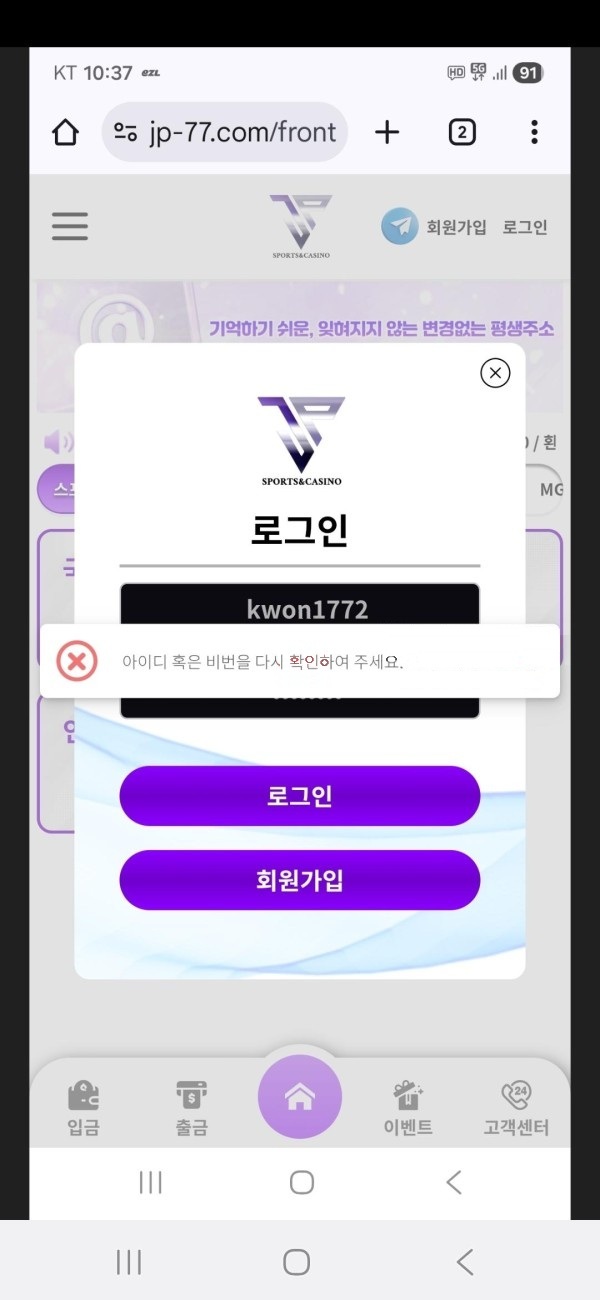This screenshot has width=600, height=1300.
Task: Tap the system back button
Action: pyautogui.click(x=465, y=1262)
